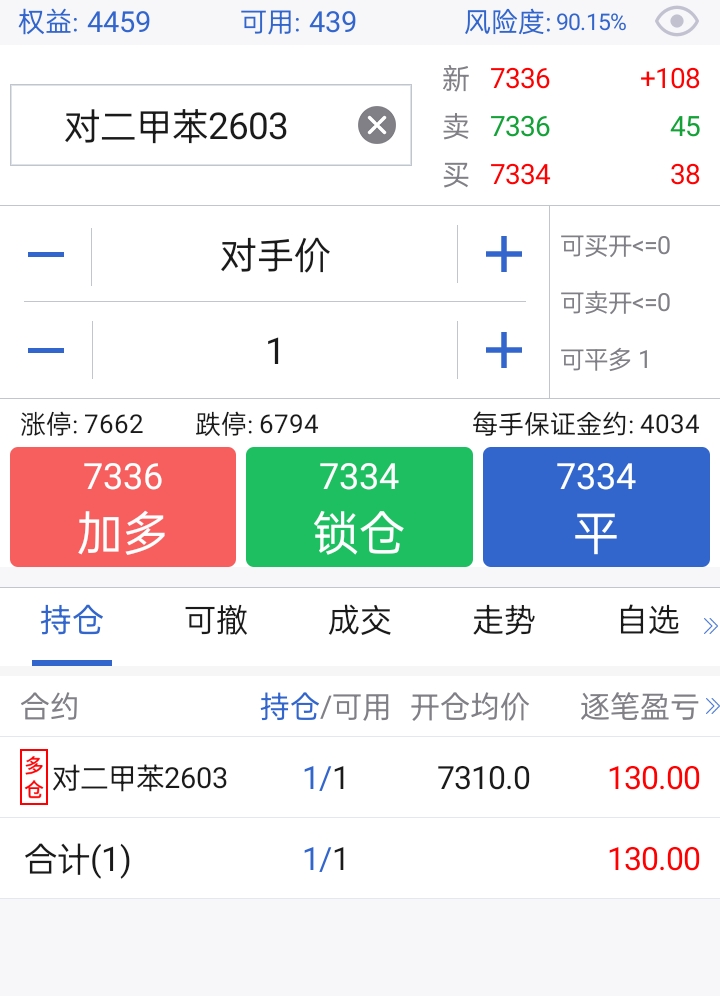The height and width of the screenshot is (996, 720).
Task: Open the 成交 tab
Action: 360,621
